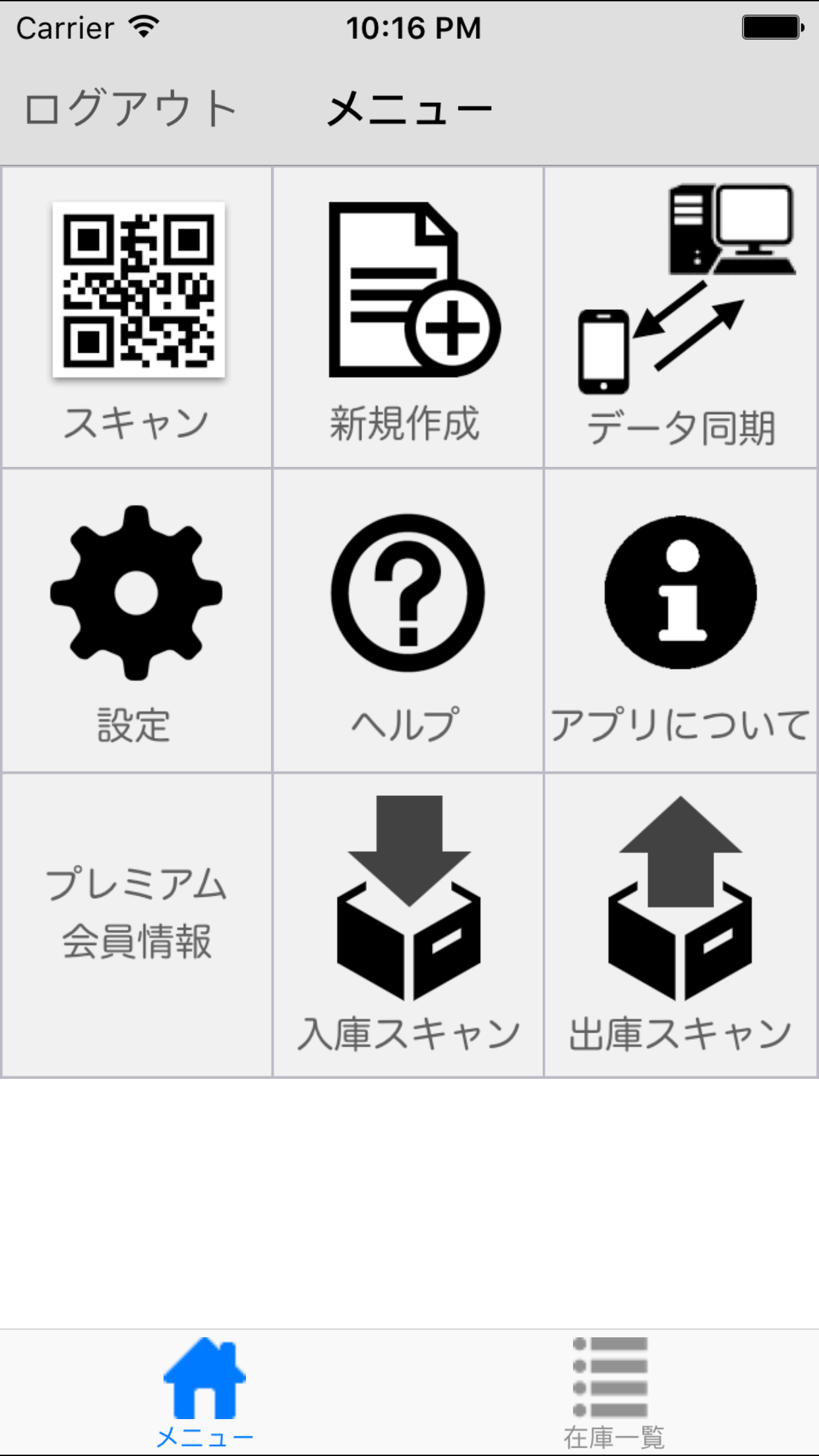The image size is (819, 1456).
Task: Open 新規作成 to create a new item
Action: (x=408, y=317)
